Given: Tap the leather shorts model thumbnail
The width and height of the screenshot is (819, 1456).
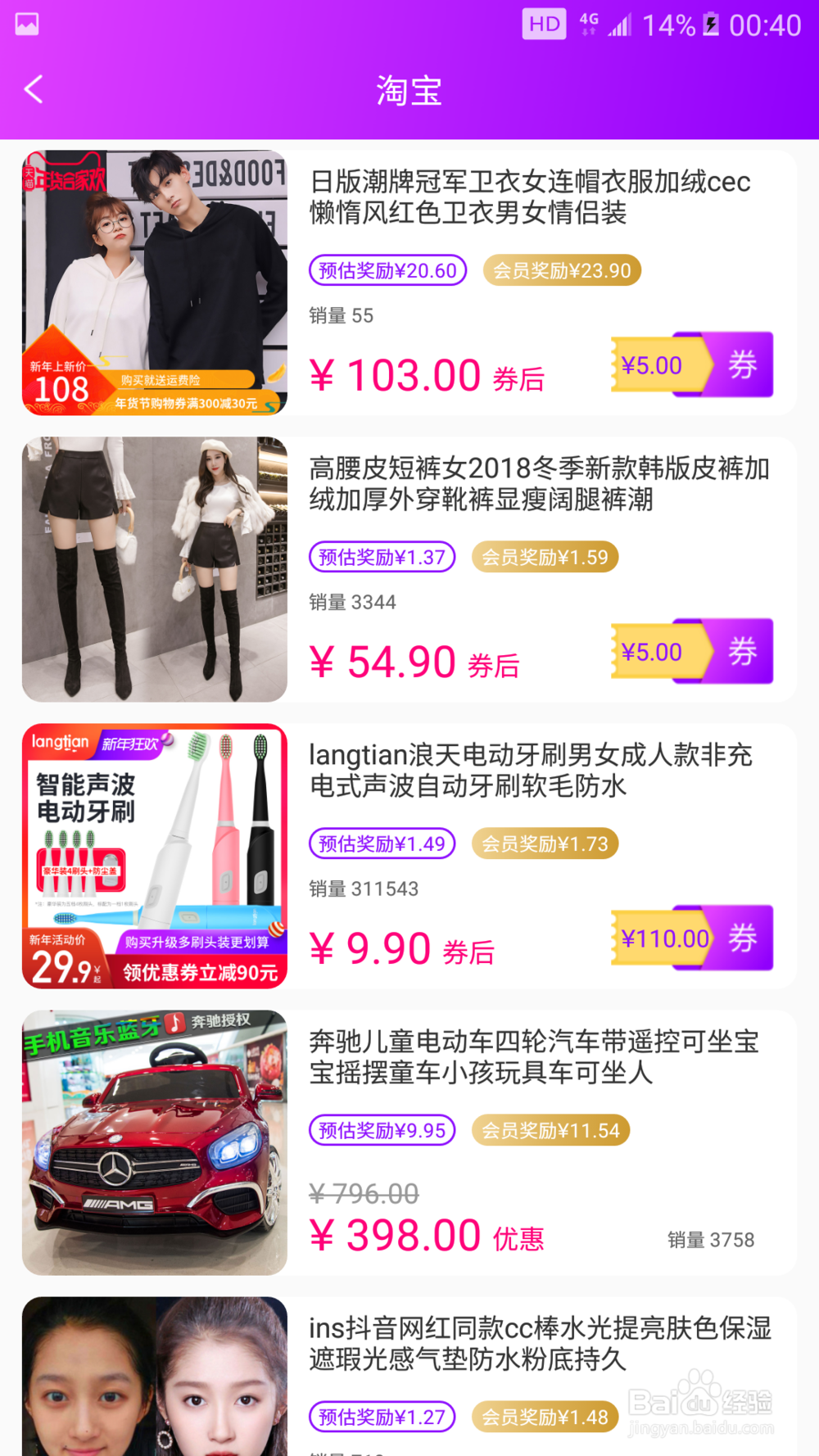Looking at the screenshot, I should [x=154, y=569].
